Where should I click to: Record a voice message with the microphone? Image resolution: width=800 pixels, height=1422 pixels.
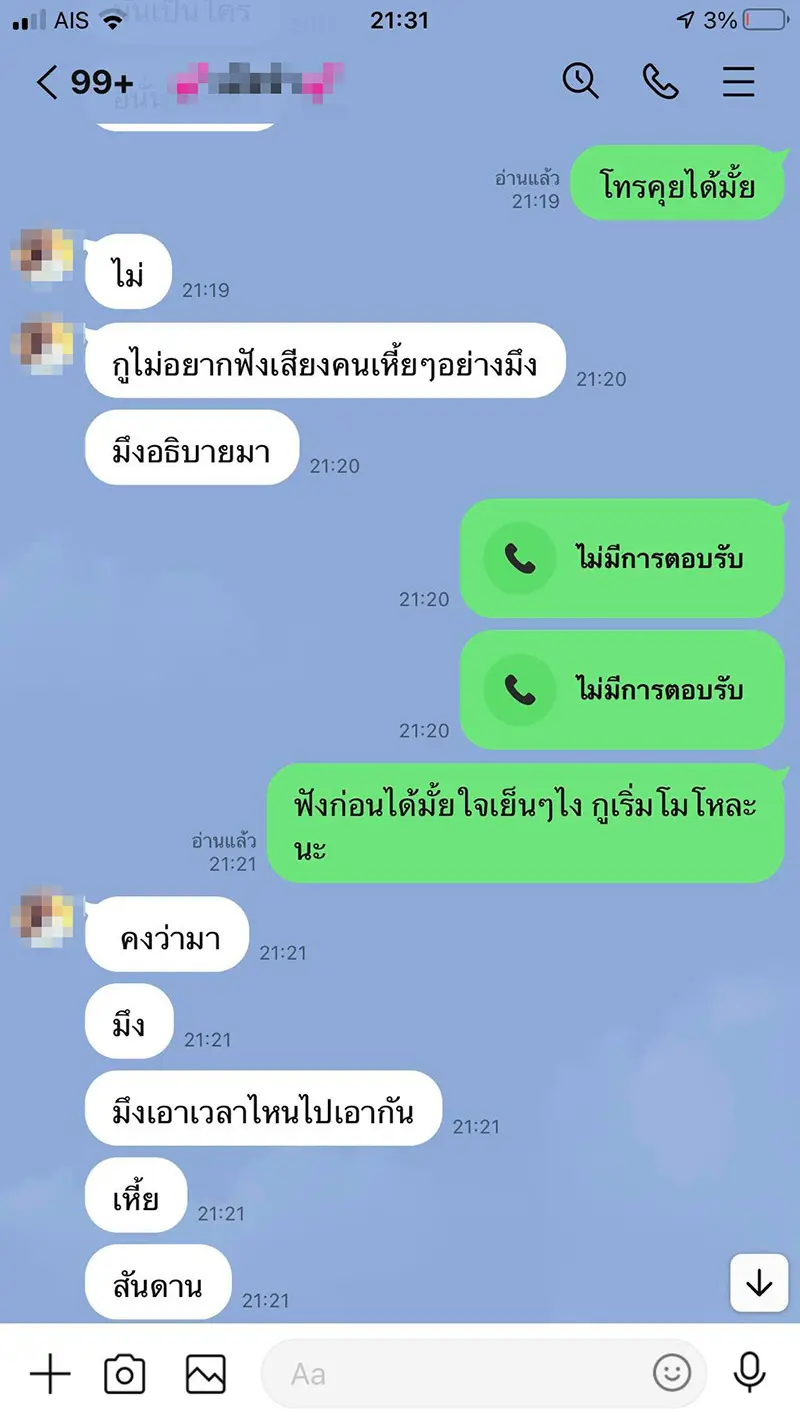[750, 1373]
